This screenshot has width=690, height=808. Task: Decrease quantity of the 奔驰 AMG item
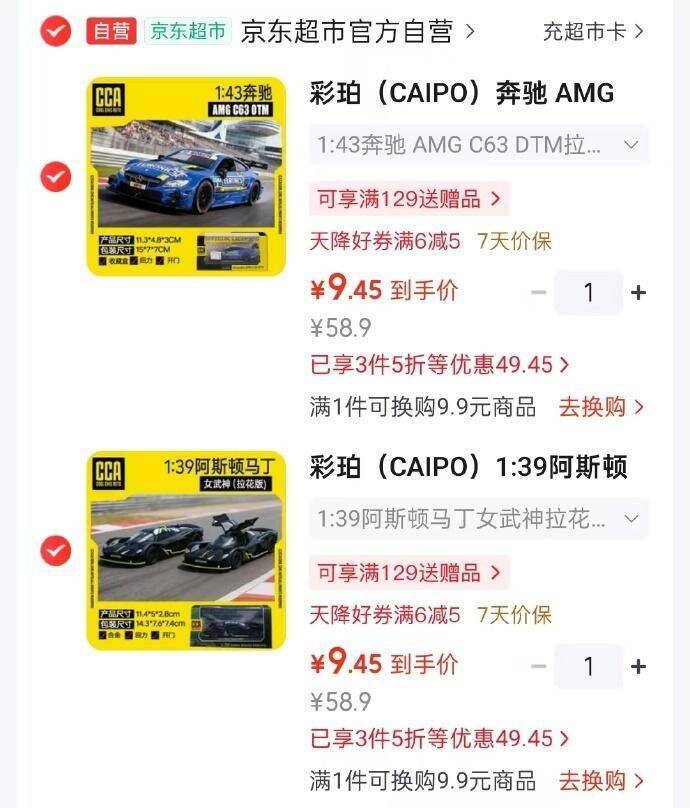tap(538, 293)
